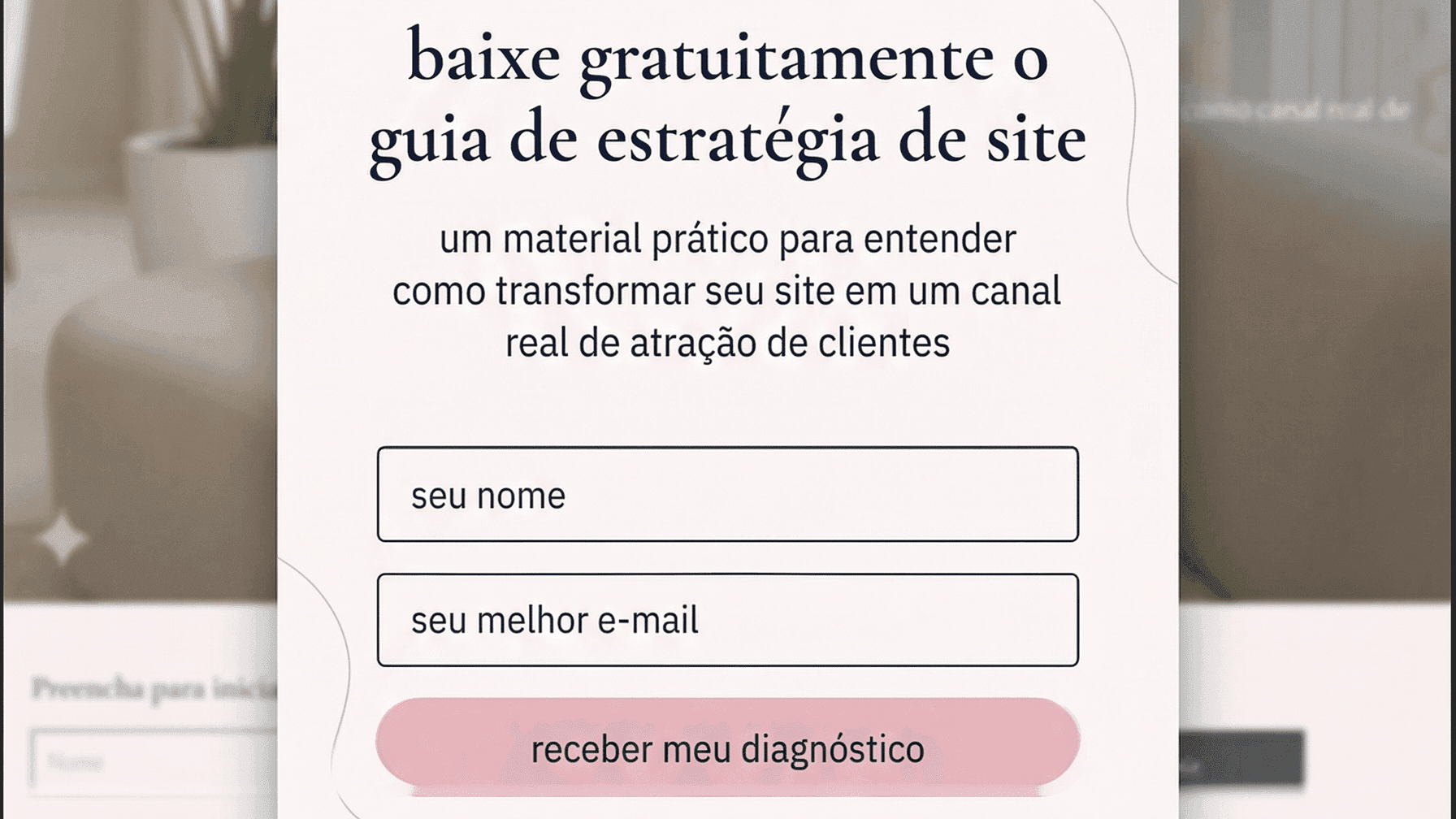The width and height of the screenshot is (1456, 819).
Task: Focus the 'seu melhor e-mail' field
Action: (x=727, y=620)
